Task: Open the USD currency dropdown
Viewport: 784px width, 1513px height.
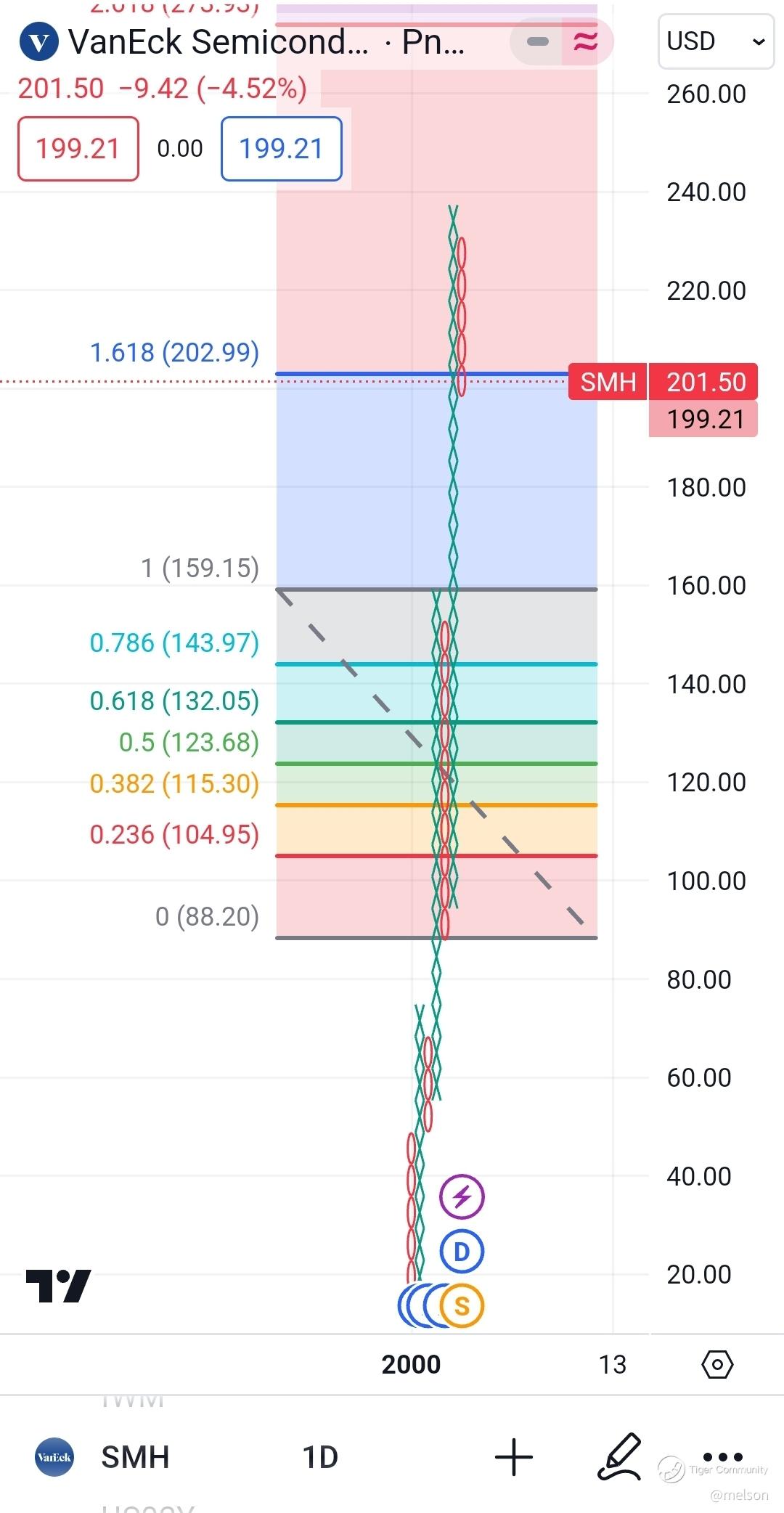Action: [x=715, y=41]
